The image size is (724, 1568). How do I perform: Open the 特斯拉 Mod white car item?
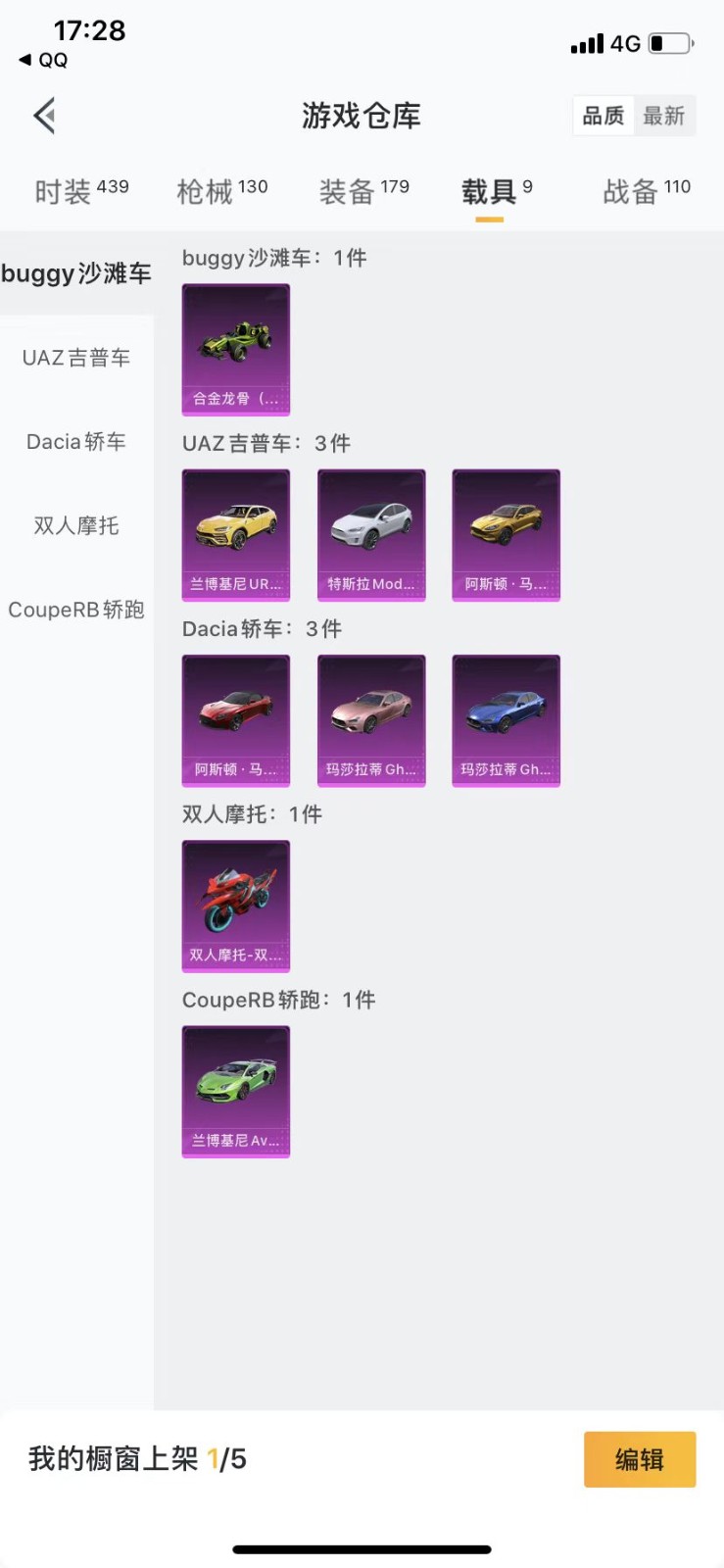pyautogui.click(x=371, y=534)
